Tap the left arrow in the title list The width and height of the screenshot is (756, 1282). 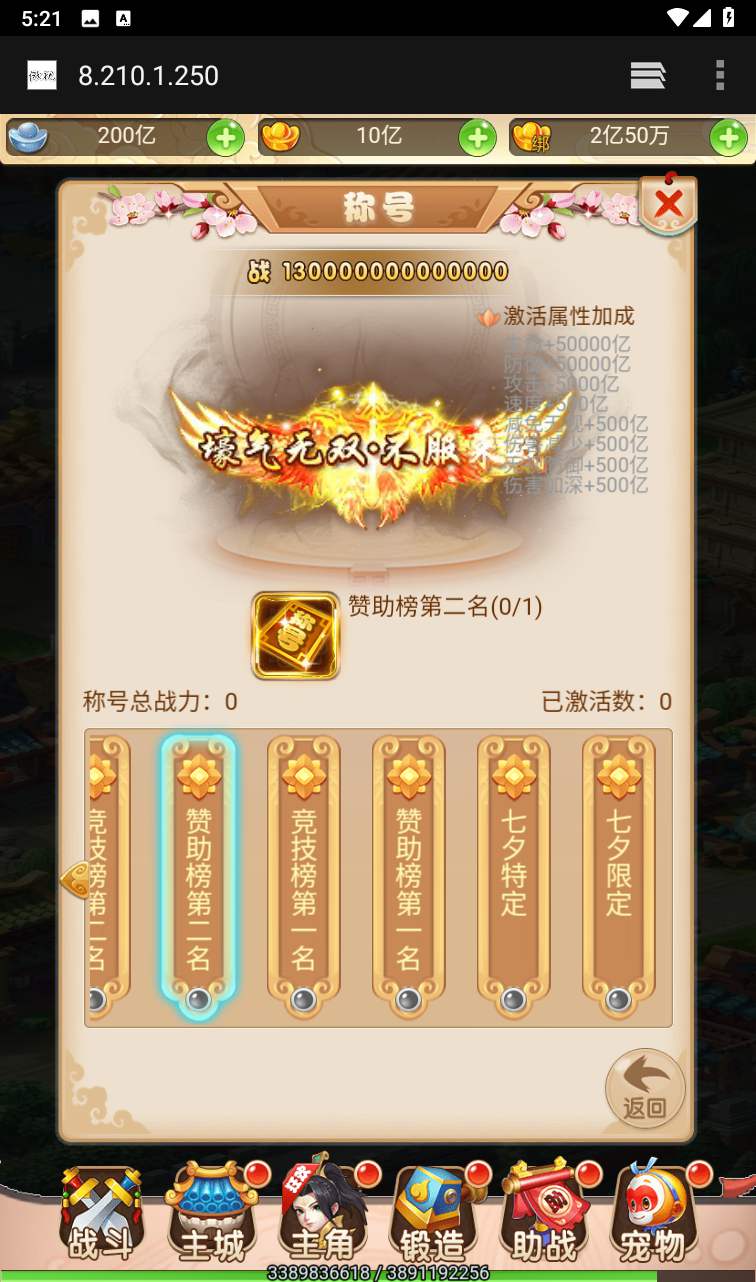pos(75,881)
